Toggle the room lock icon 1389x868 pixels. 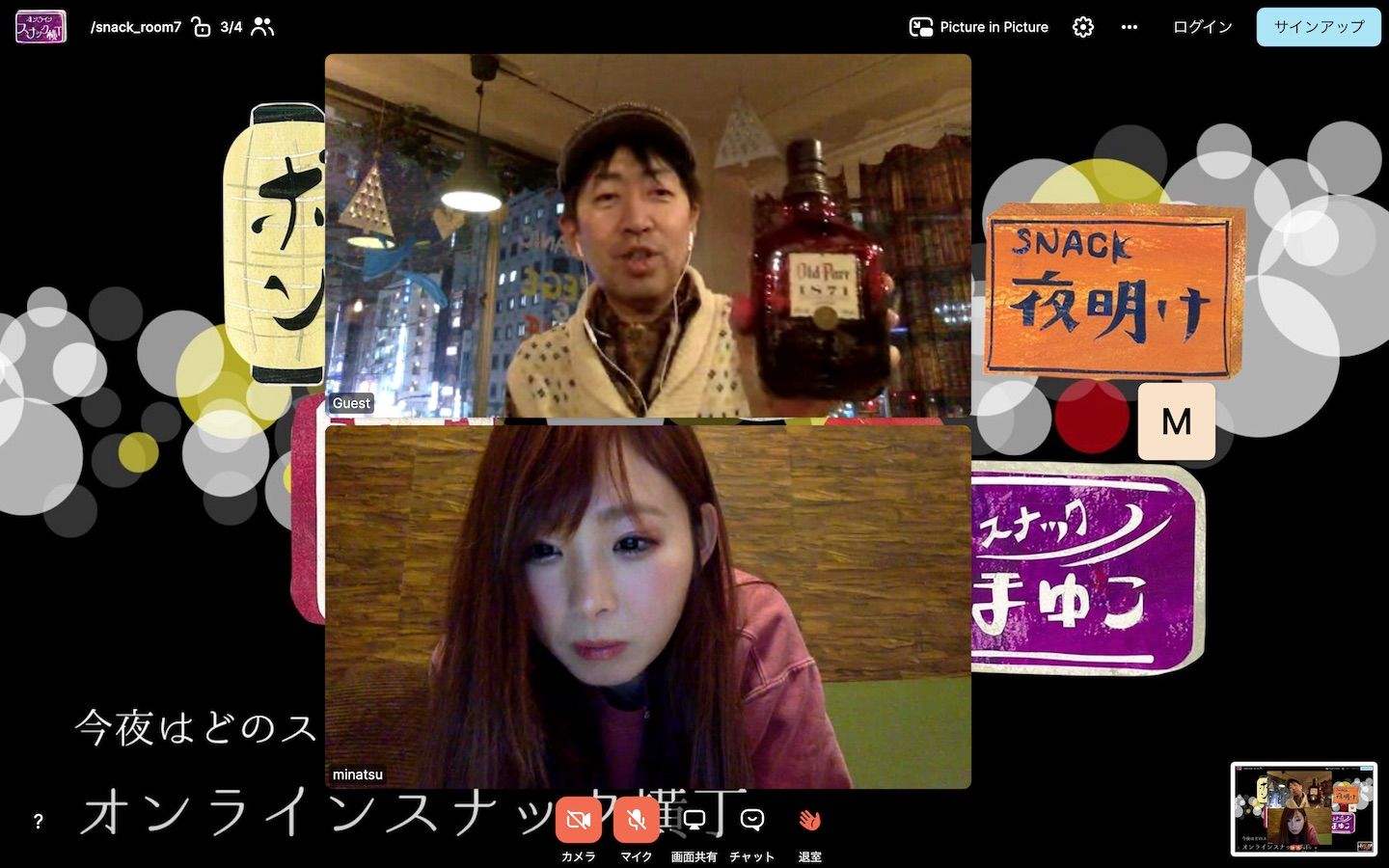point(201,27)
